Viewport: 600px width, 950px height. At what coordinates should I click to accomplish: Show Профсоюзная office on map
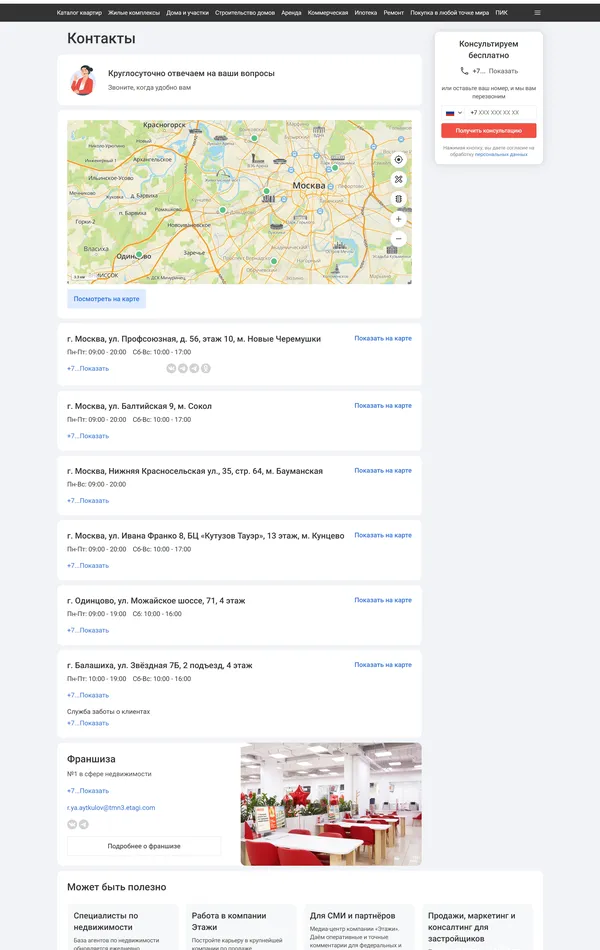coord(382,338)
